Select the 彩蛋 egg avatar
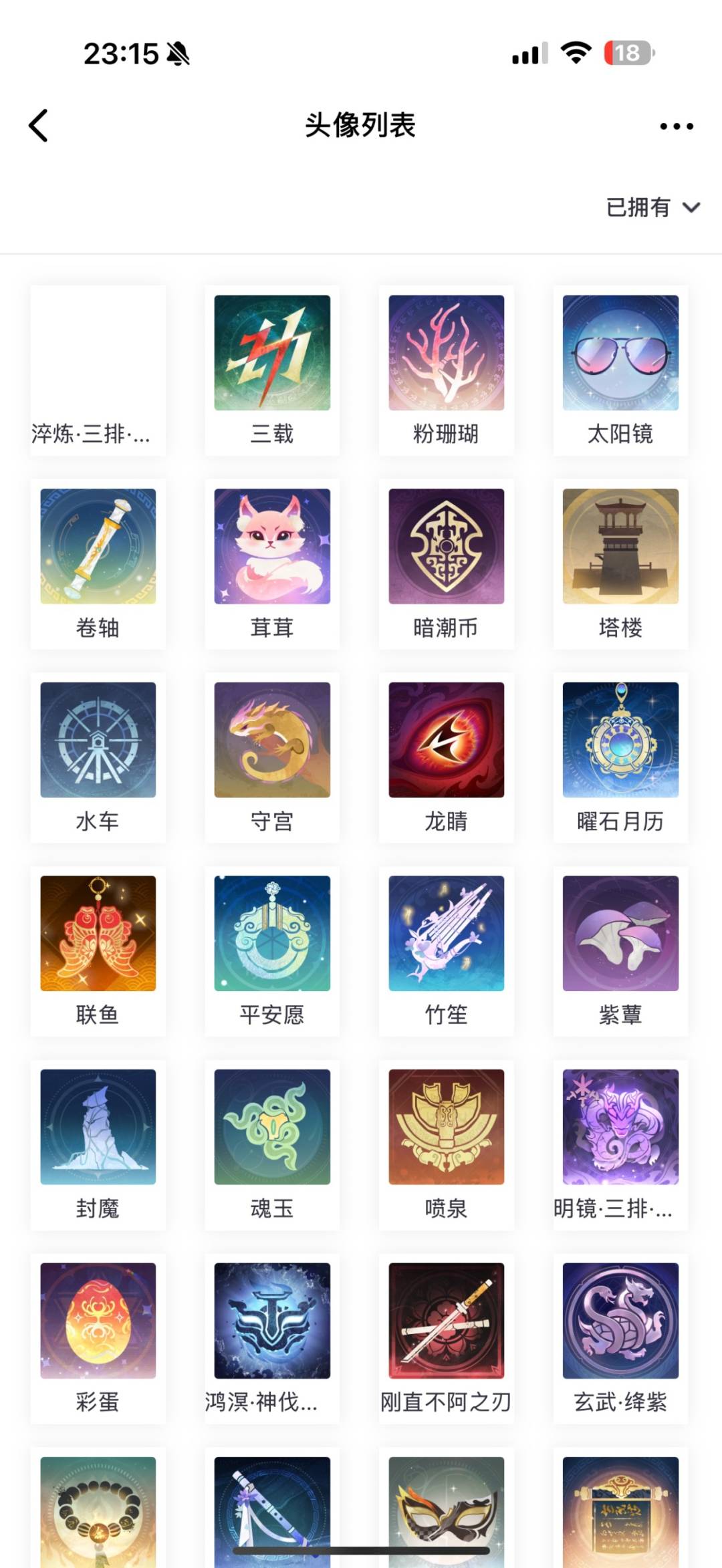The width and height of the screenshot is (722, 1568). coord(98,1321)
